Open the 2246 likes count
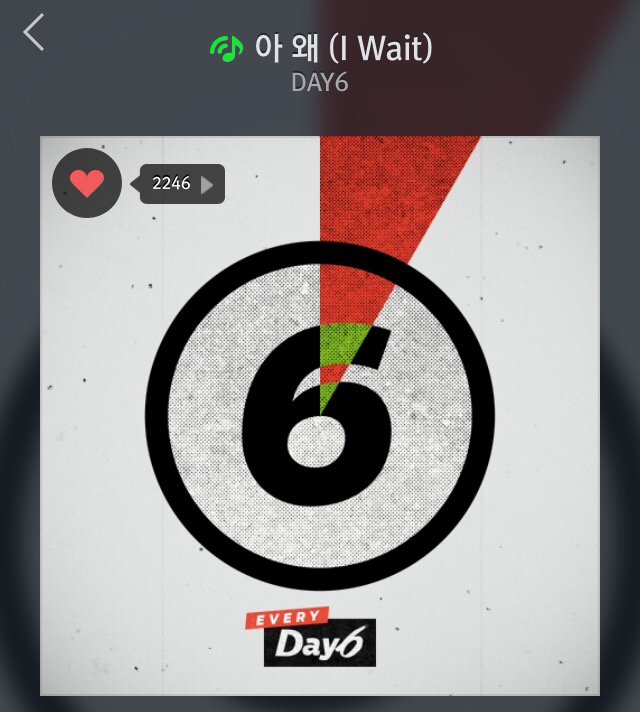The height and width of the screenshot is (712, 640). coord(182,184)
